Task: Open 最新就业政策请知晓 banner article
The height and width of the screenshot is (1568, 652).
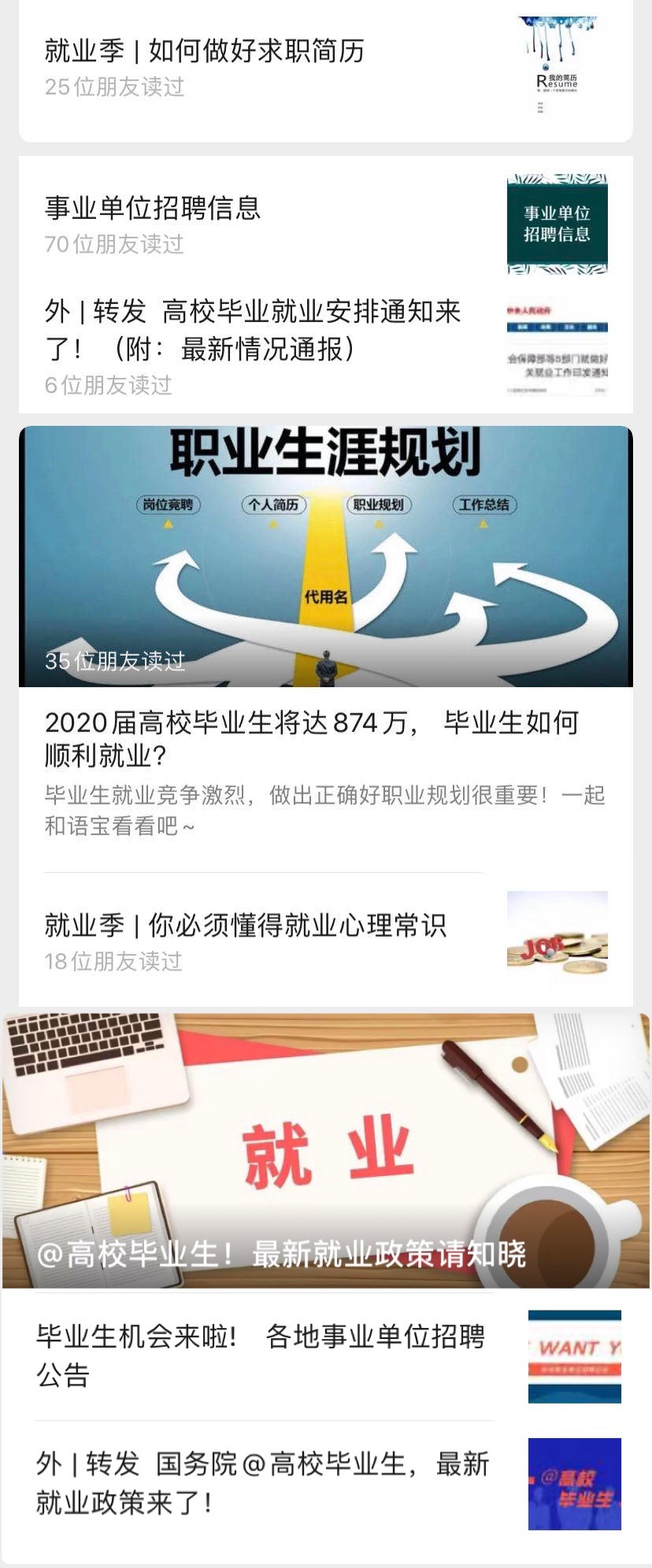Action: [325, 1151]
